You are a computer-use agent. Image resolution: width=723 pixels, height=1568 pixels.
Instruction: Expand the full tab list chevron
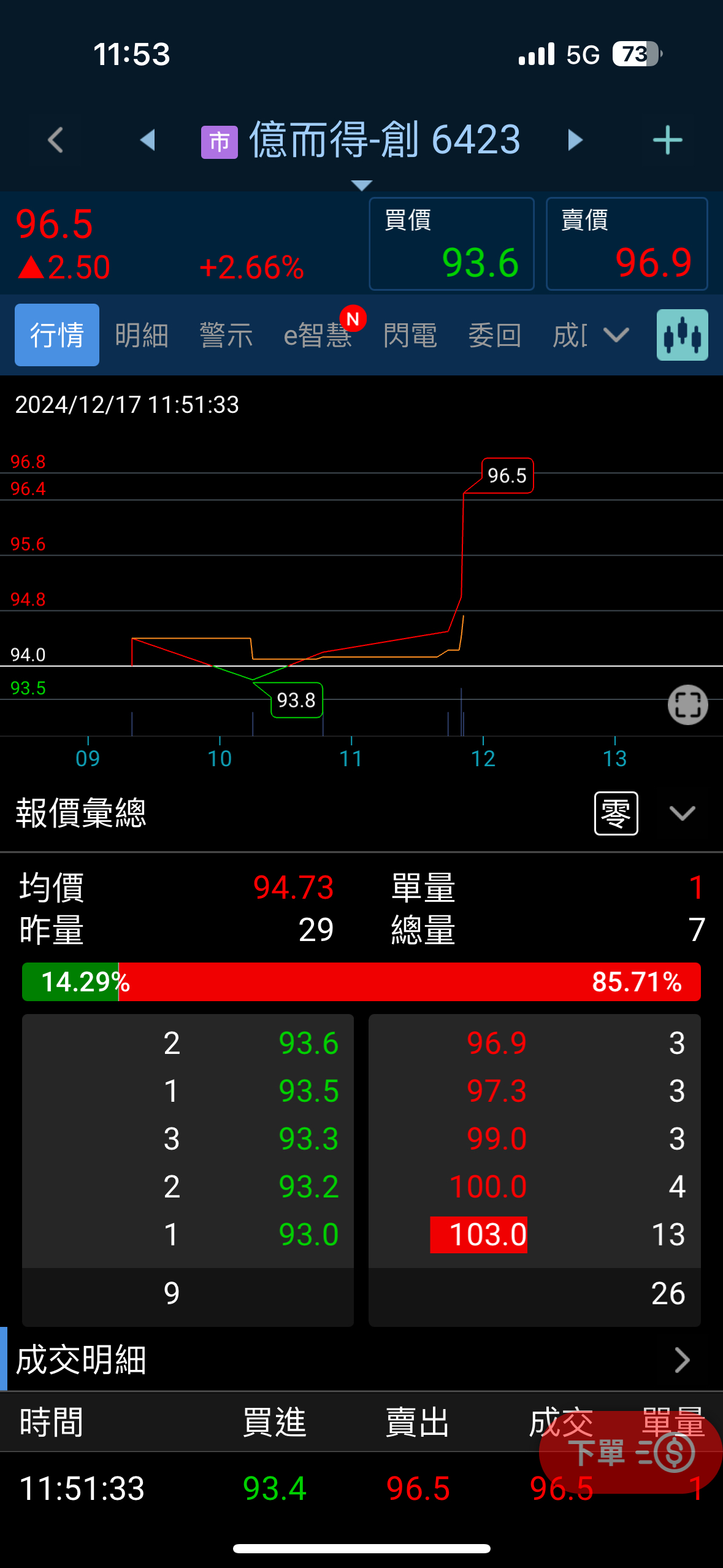point(616,335)
